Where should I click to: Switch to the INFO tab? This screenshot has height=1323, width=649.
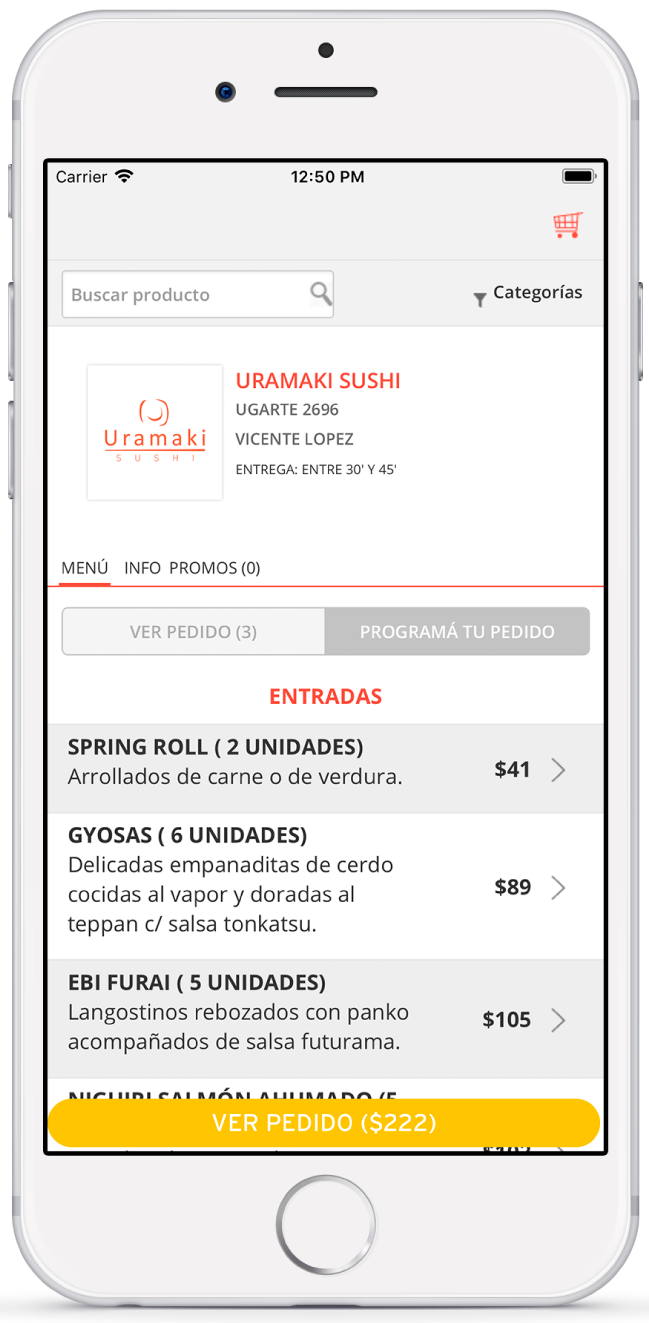[142, 568]
